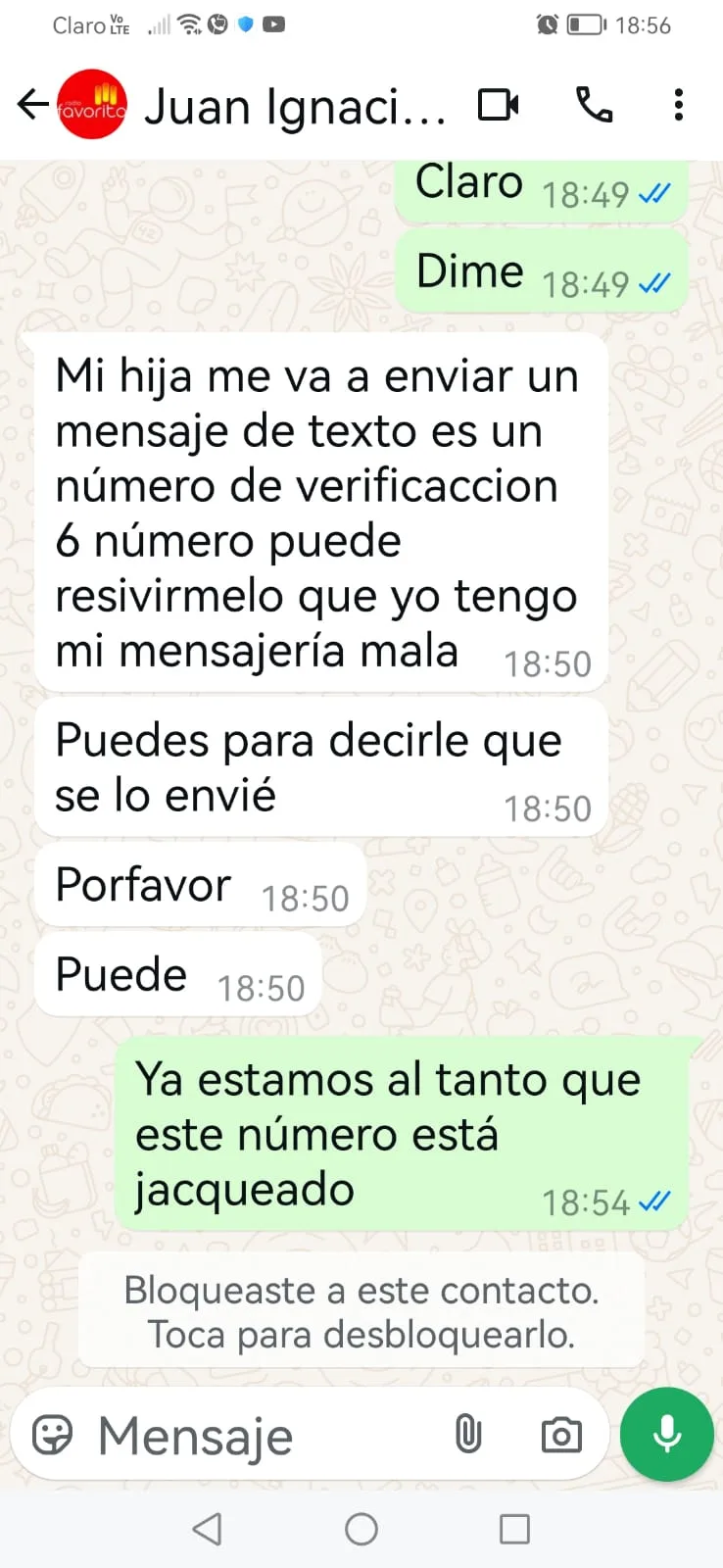This screenshot has width=723, height=1568.
Task: Open the camera from the message bar
Action: 561,1436
